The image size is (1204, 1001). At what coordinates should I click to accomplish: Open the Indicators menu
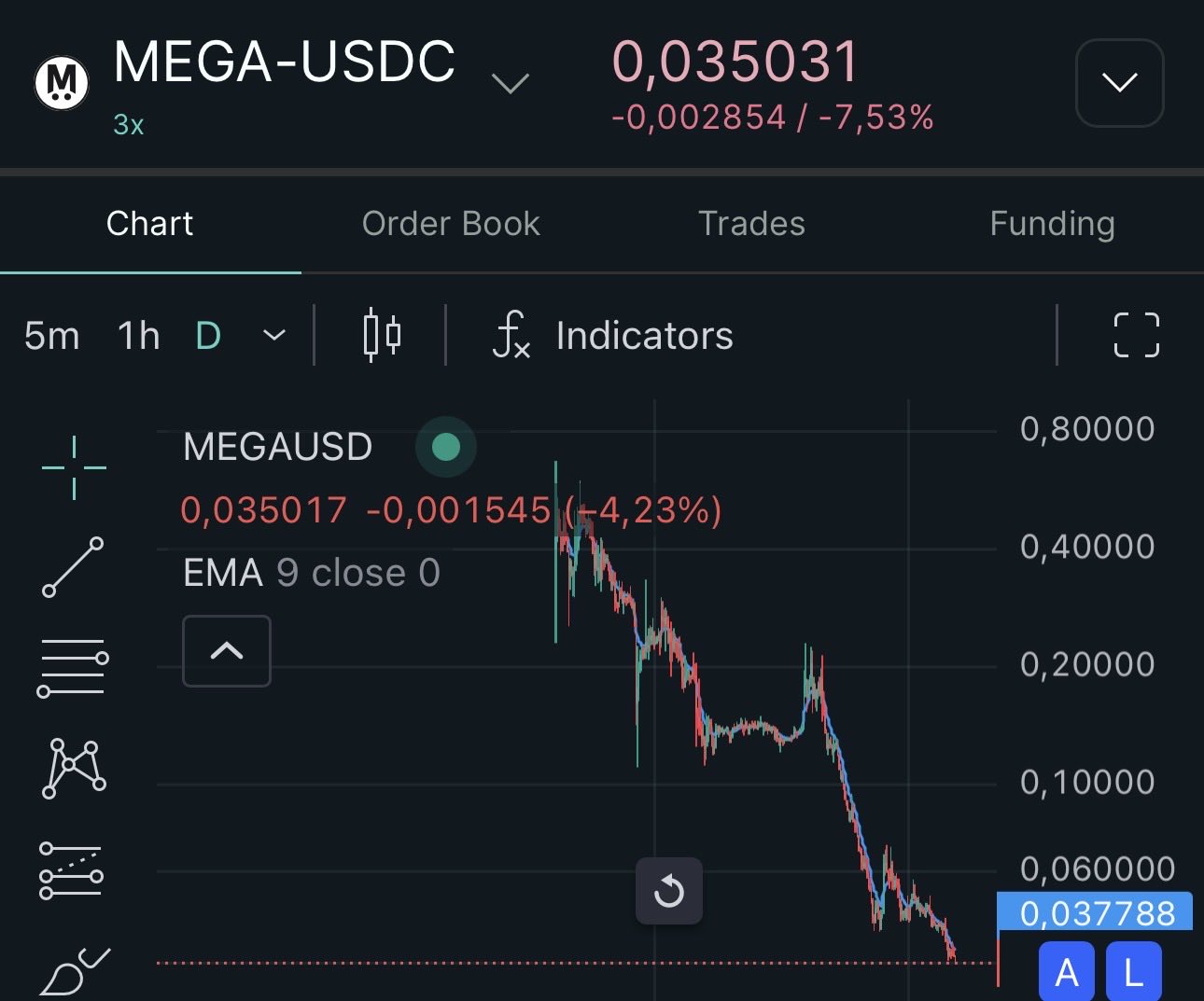point(613,336)
